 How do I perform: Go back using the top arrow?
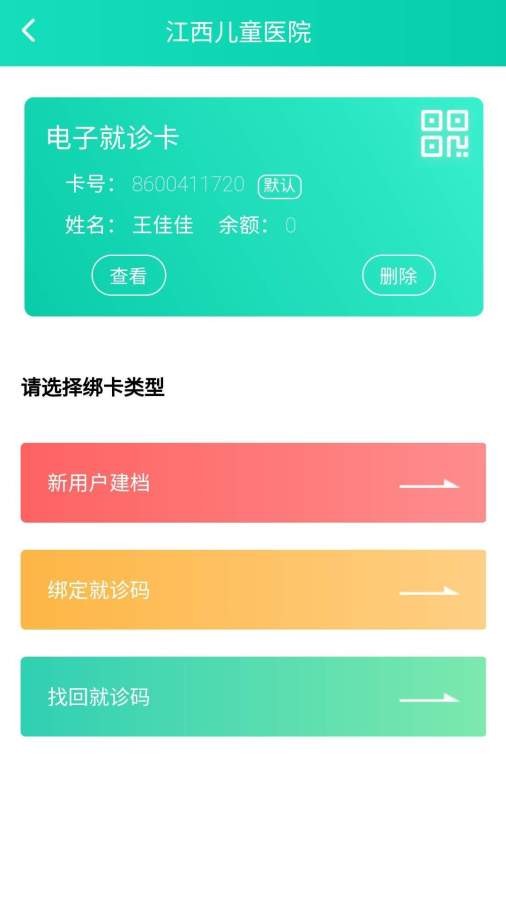click(28, 31)
